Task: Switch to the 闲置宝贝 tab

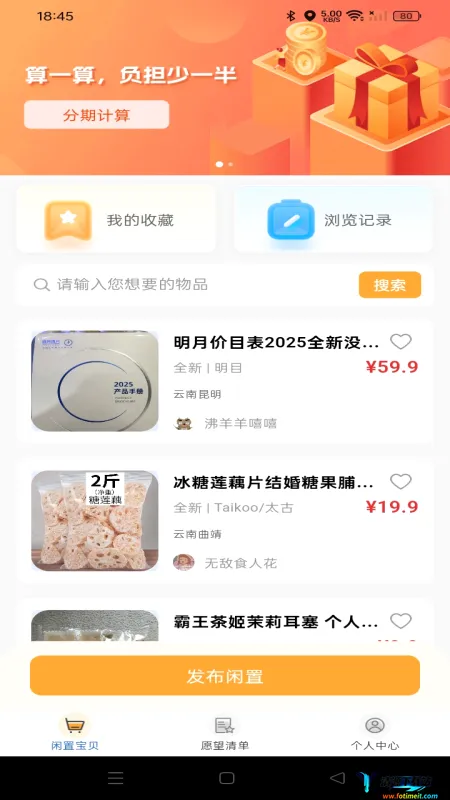Action: (x=75, y=732)
